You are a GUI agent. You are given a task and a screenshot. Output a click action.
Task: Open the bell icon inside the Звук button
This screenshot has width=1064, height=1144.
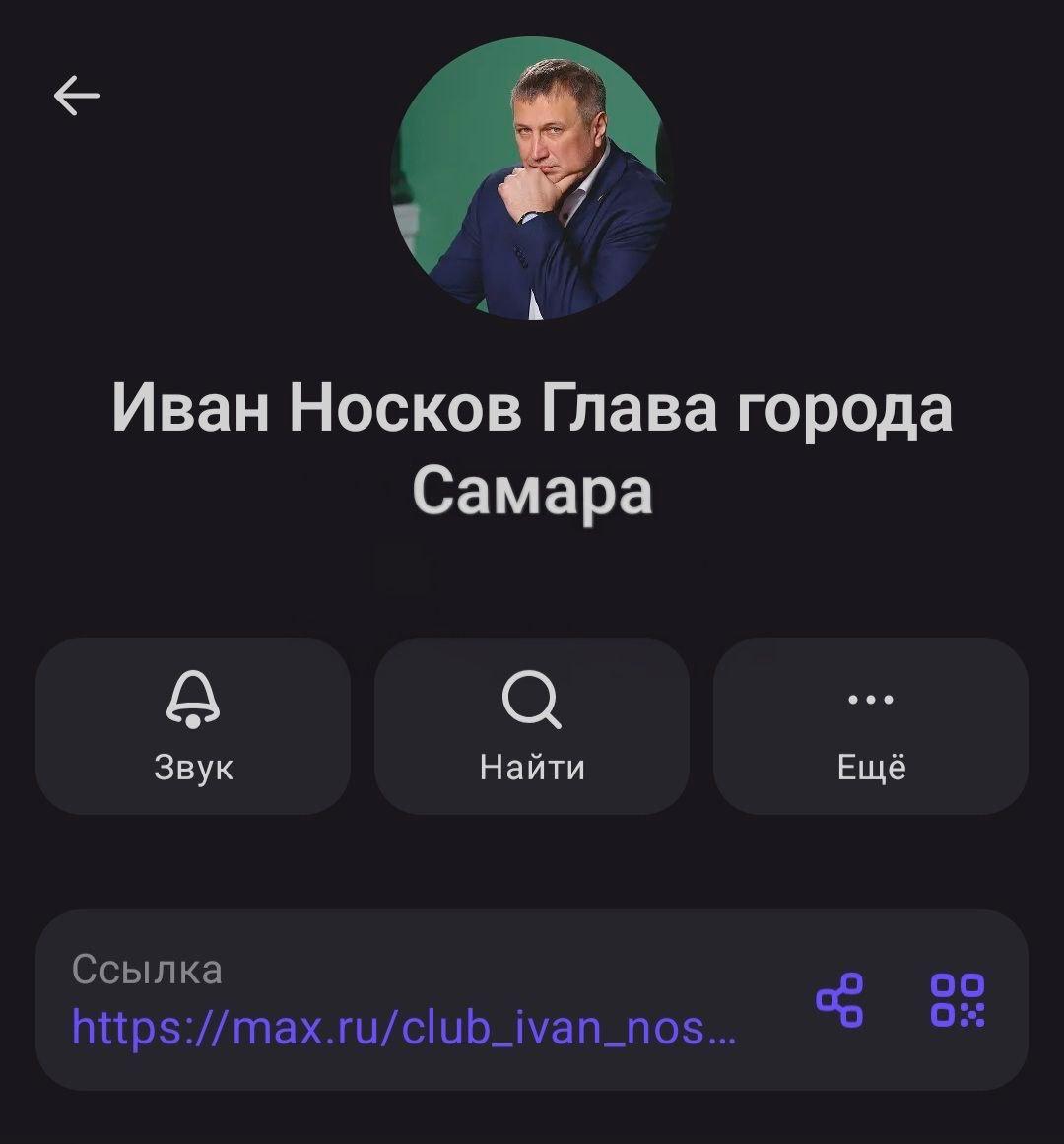point(193,700)
